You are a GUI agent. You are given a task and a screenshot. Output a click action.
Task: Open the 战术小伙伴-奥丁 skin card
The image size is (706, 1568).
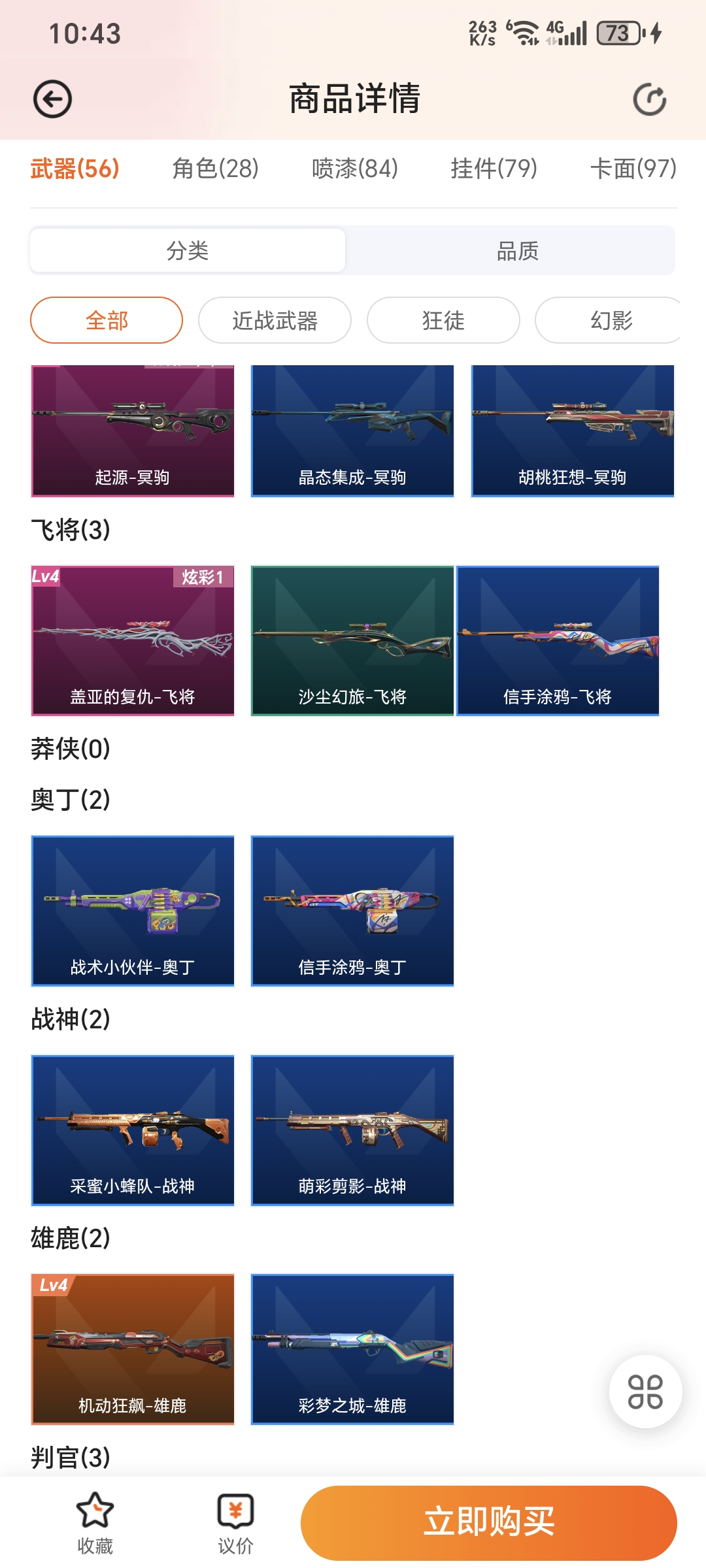click(133, 911)
